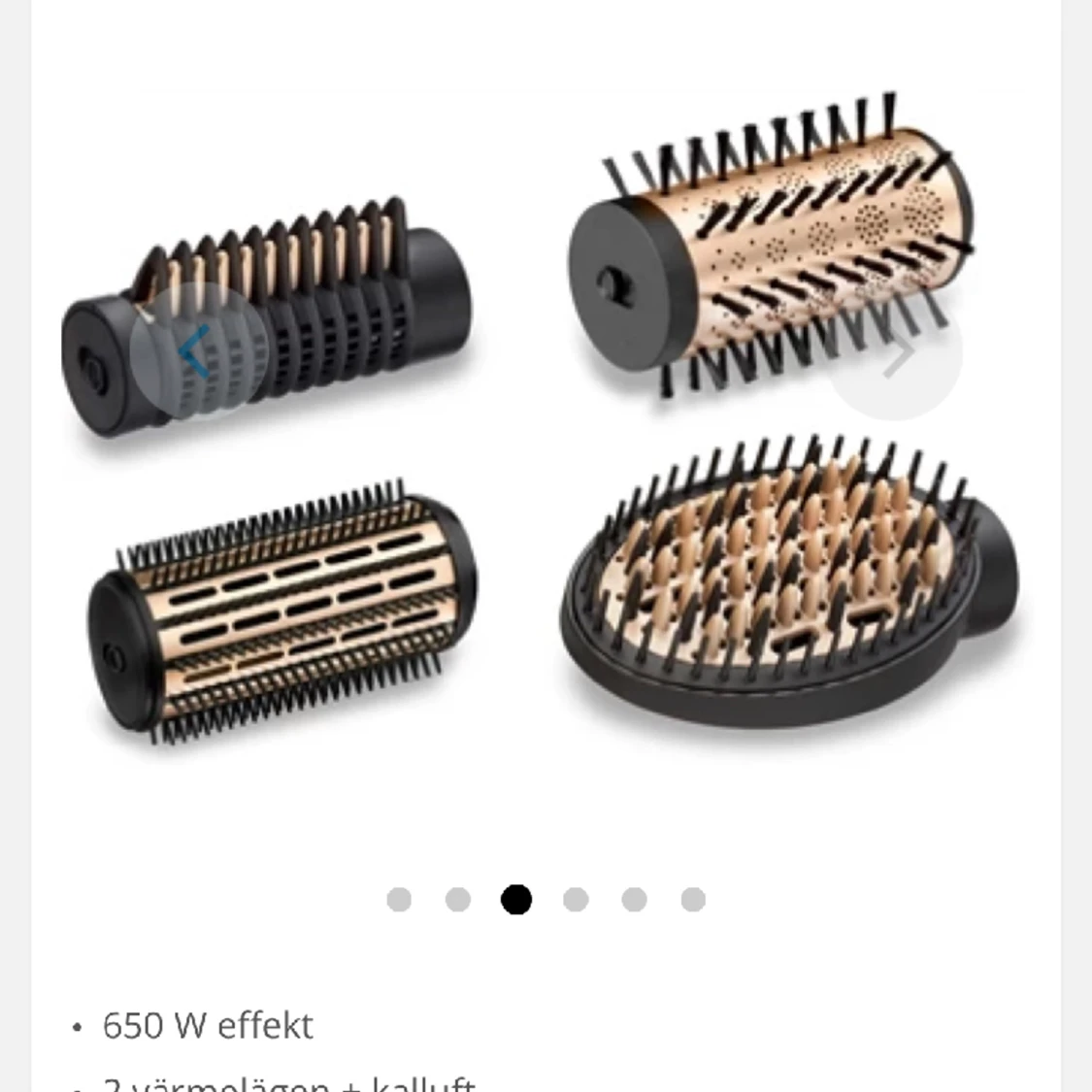Go to the previous product image

tap(194, 351)
